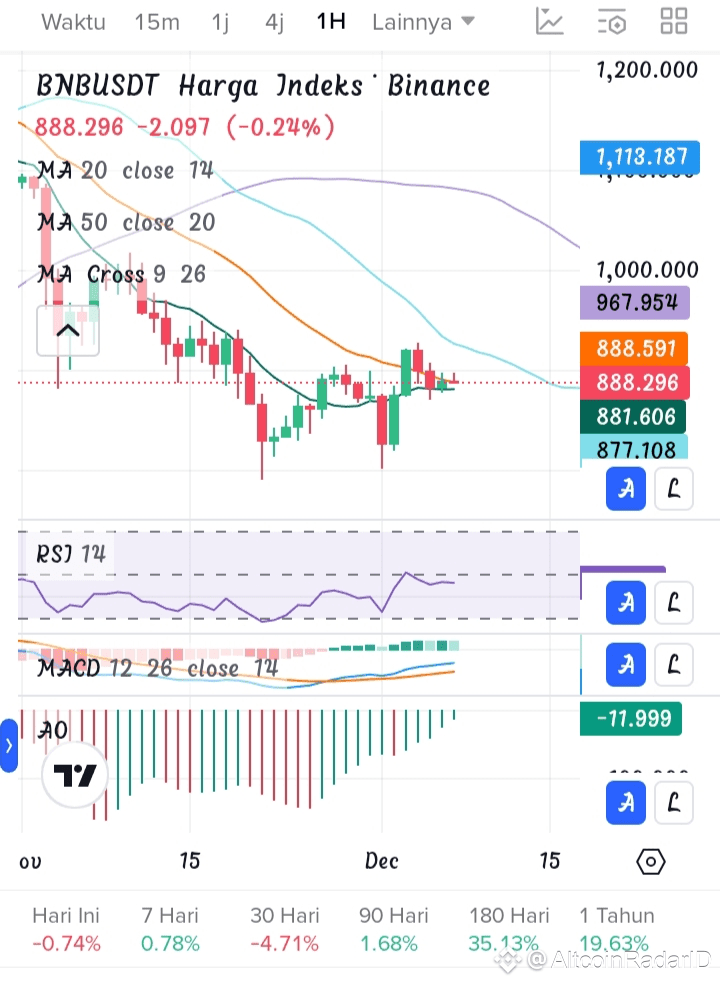Screen dimensions: 720x985
Task: Select the 1j timeframe
Action: pos(220,22)
